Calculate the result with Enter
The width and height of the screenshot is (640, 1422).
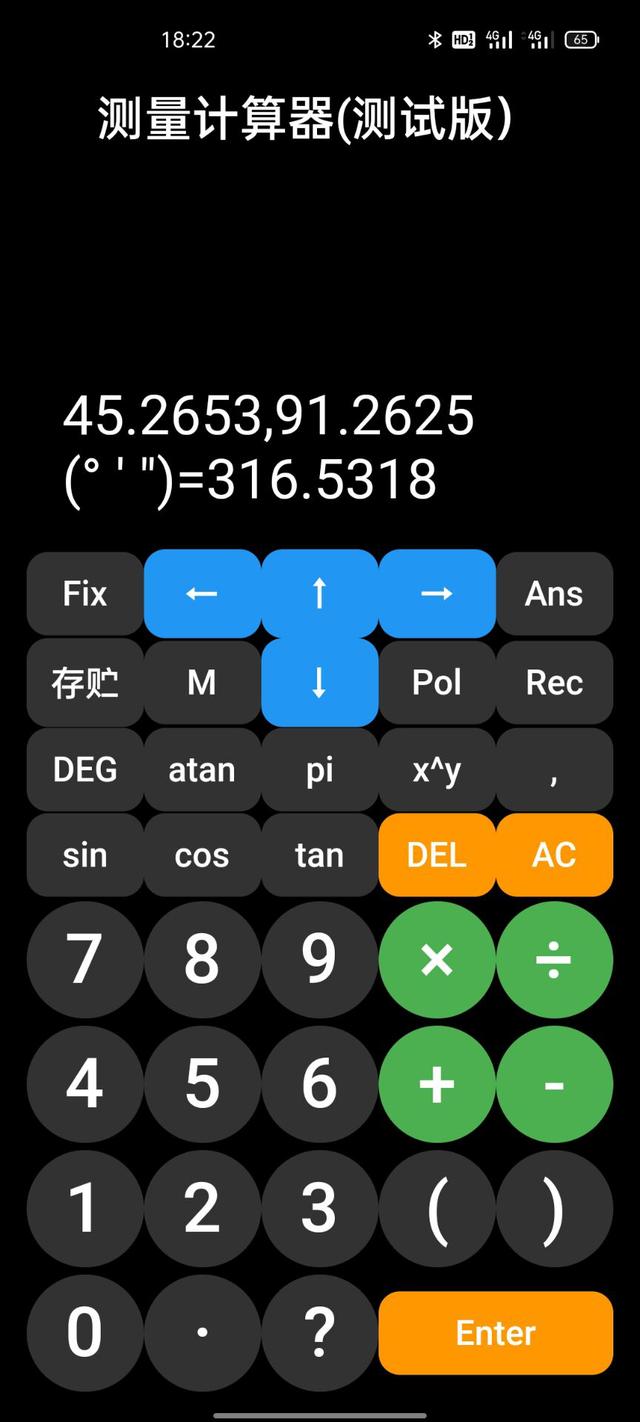[x=496, y=1333]
